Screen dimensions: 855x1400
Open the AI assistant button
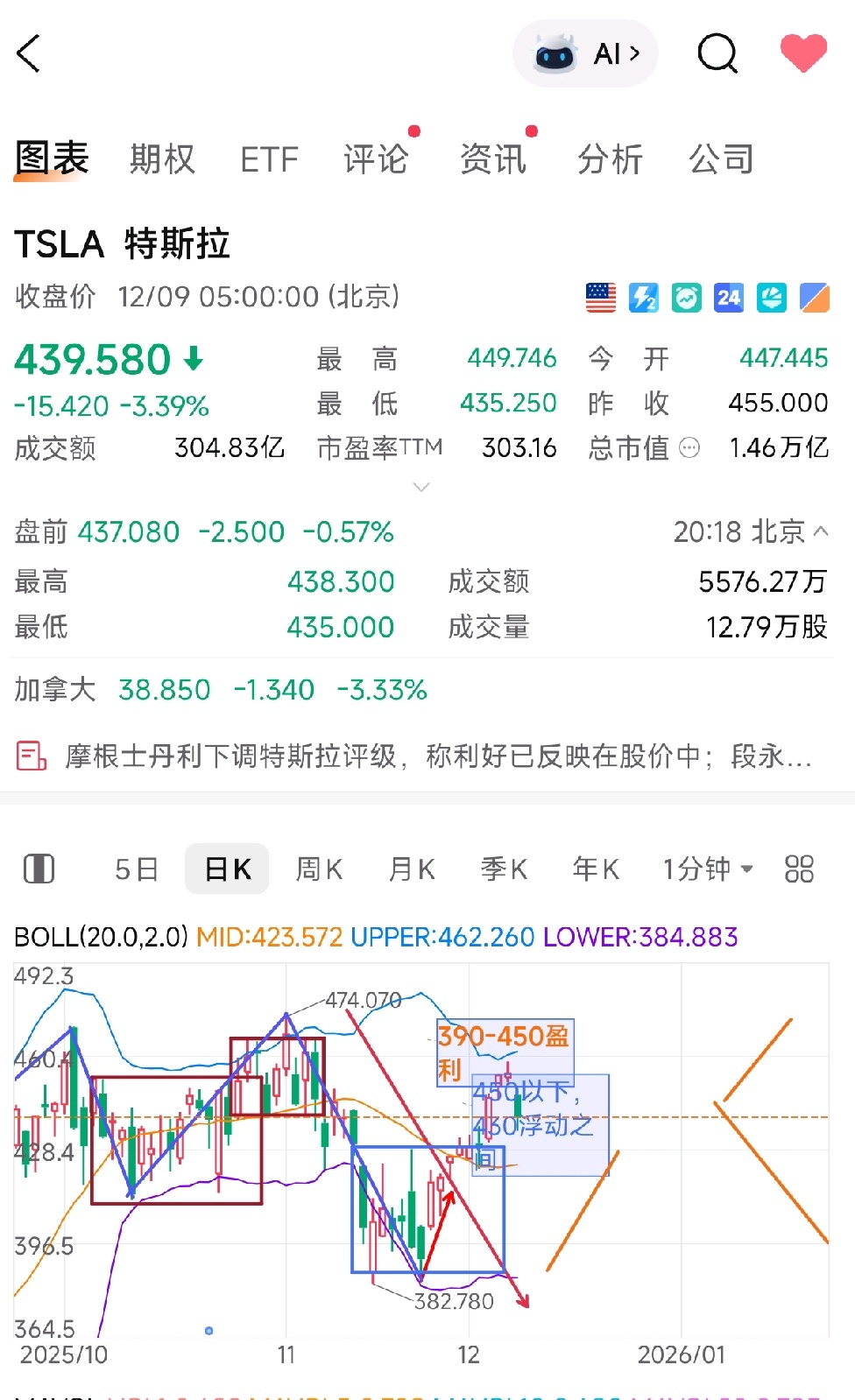585,53
